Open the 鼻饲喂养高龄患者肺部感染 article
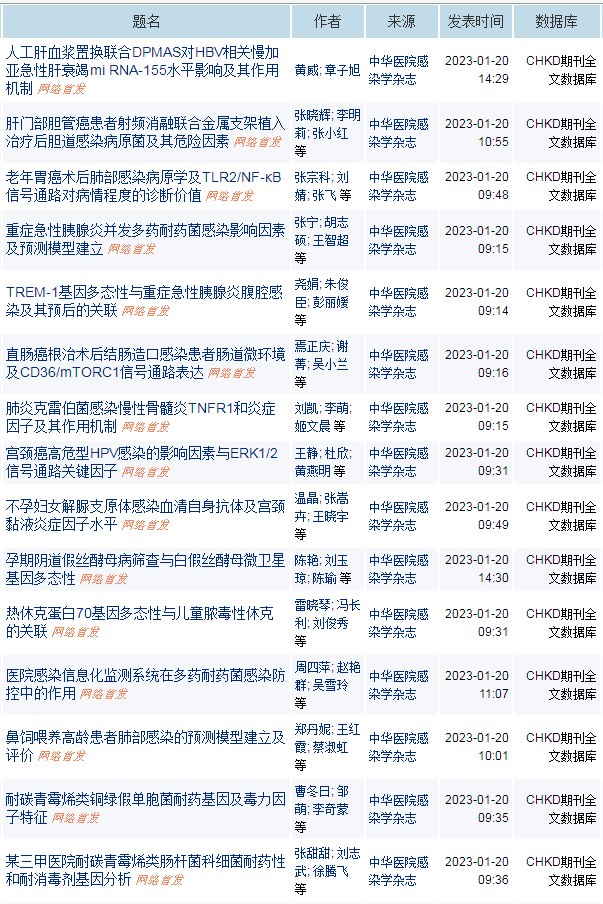 click(145, 737)
